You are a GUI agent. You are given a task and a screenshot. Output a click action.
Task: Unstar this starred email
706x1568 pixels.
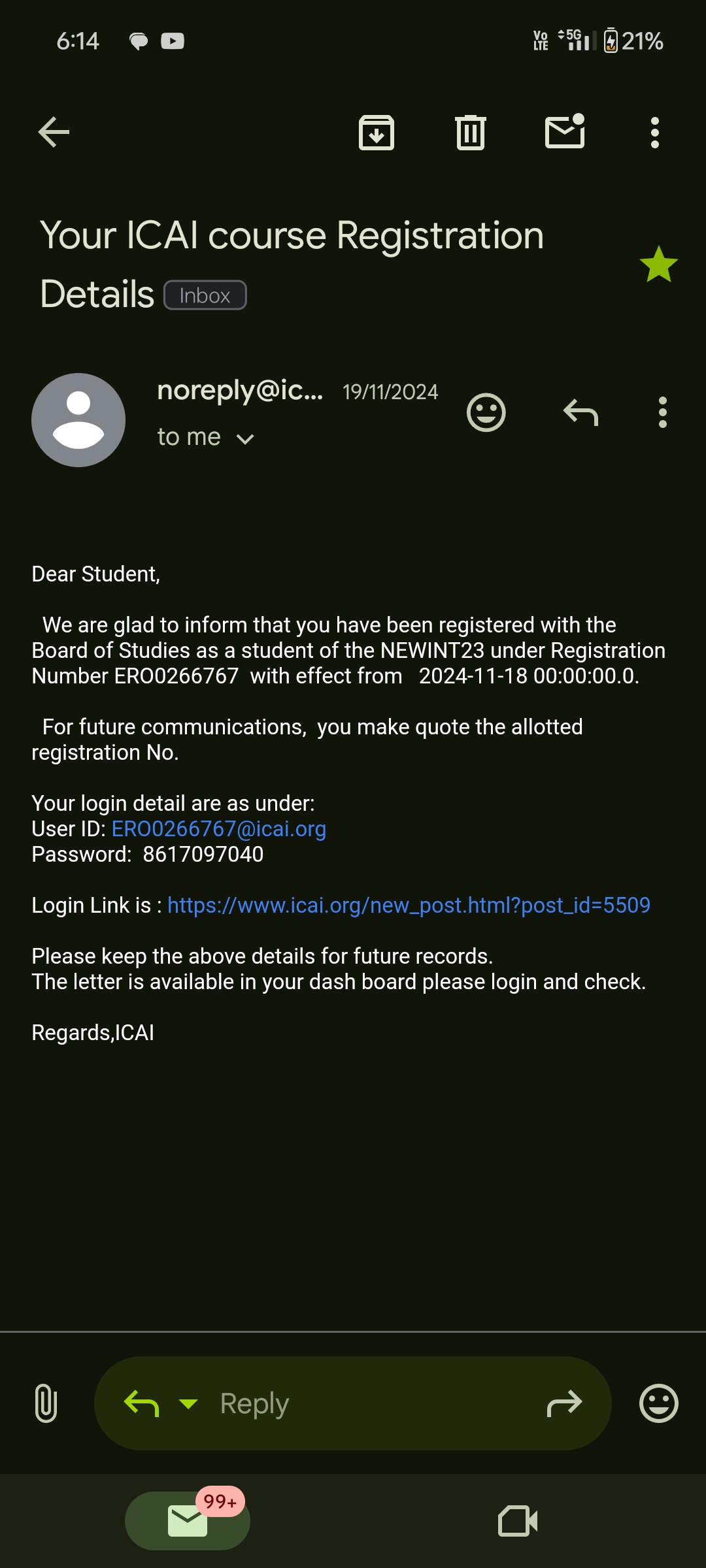658,265
